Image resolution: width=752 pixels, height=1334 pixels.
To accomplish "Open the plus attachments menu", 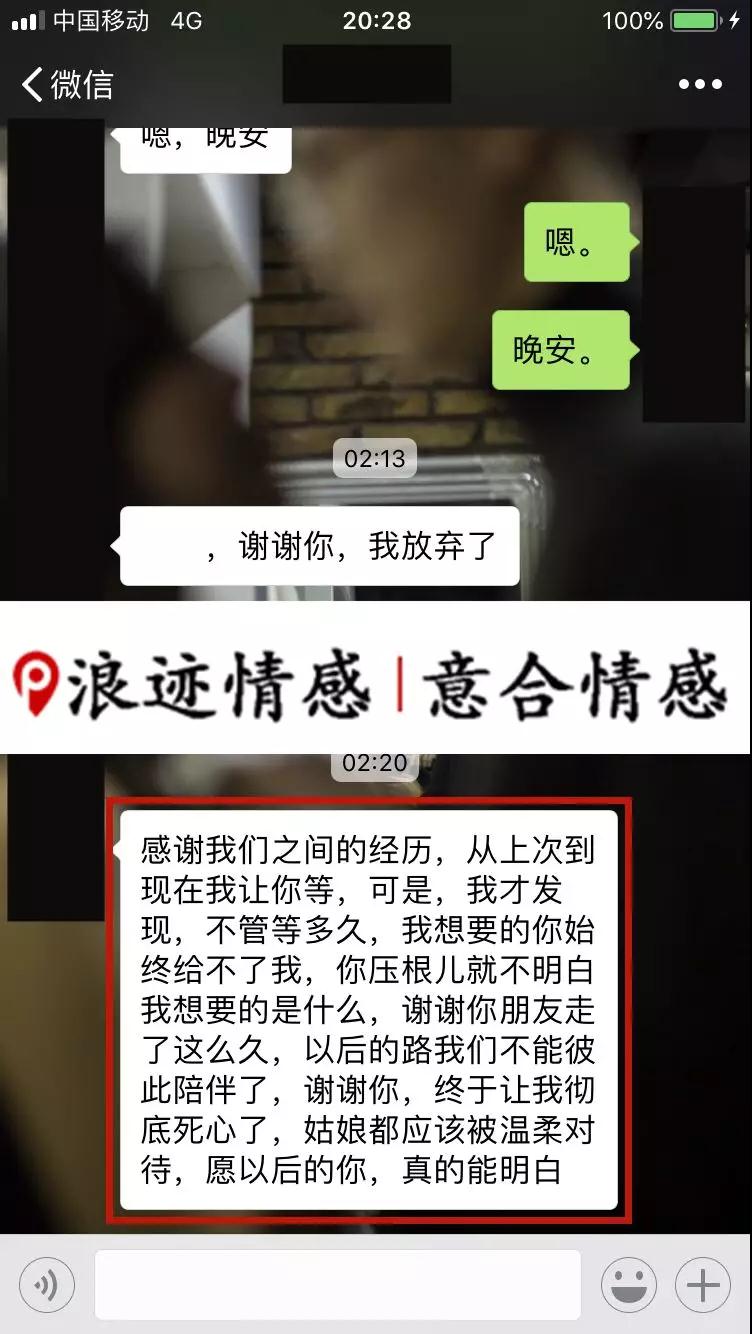I will click(x=703, y=1285).
